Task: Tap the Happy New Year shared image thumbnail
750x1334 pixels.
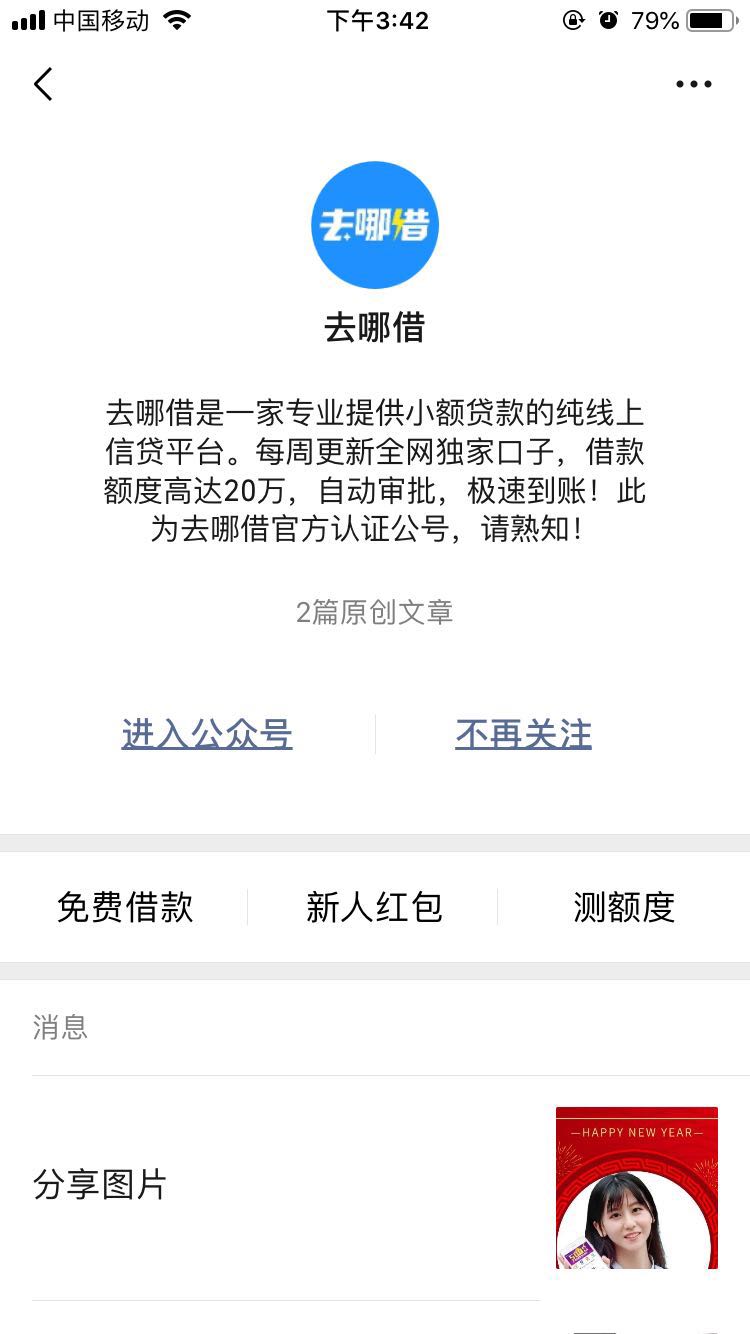Action: pos(636,1188)
